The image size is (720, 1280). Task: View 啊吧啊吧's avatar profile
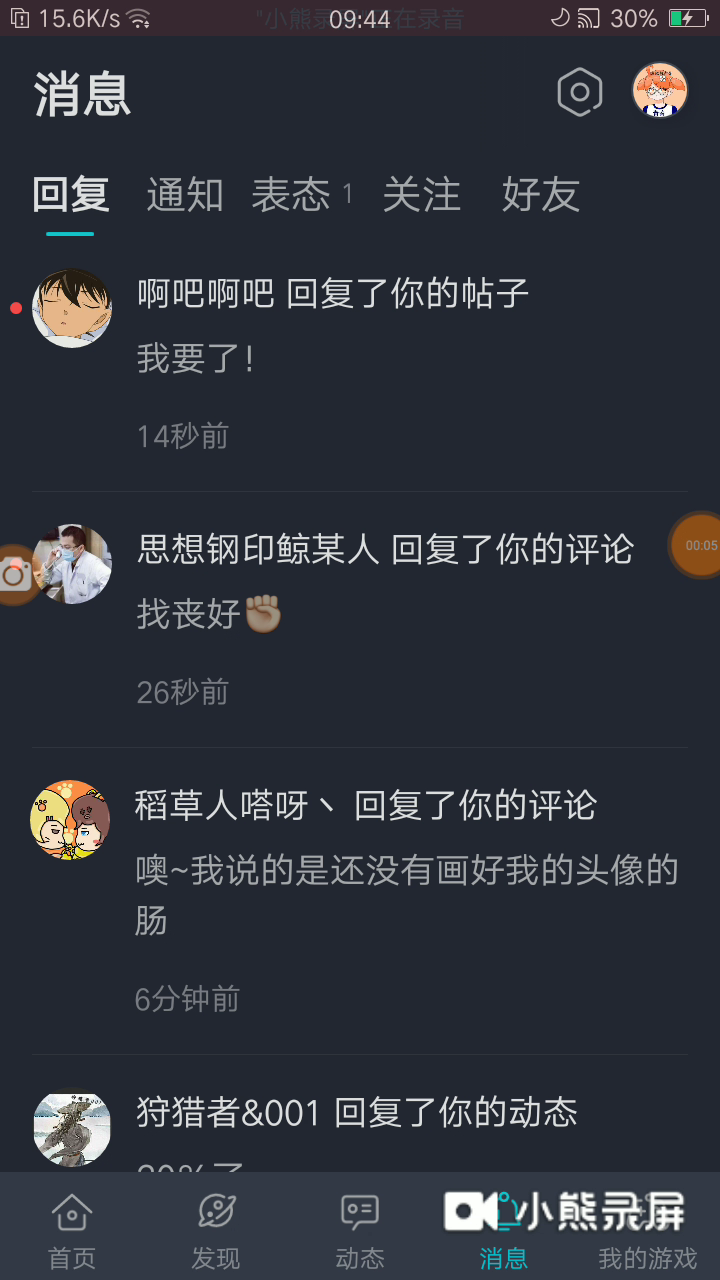pos(72,308)
